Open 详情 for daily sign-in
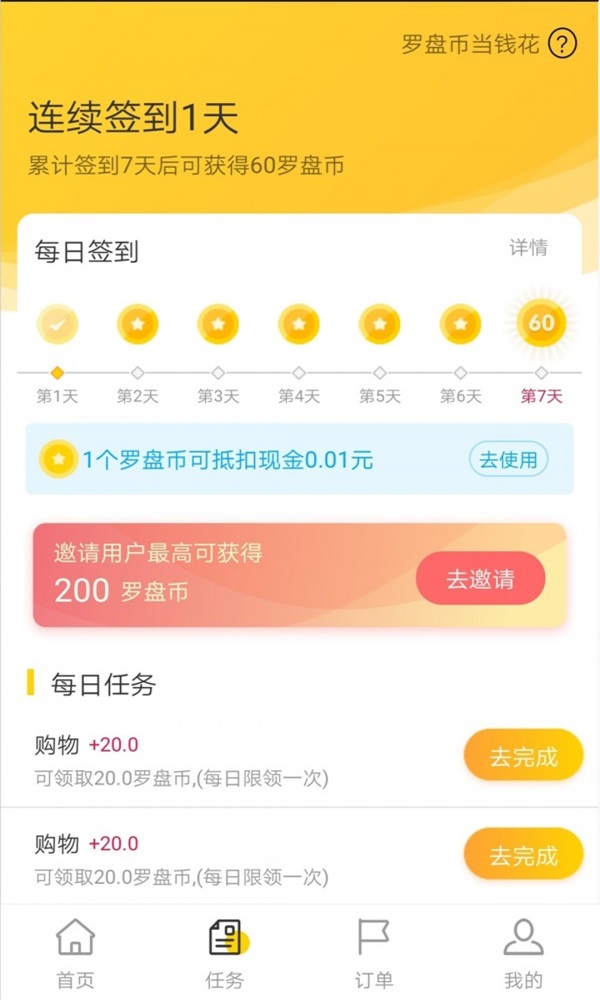The image size is (600, 1000). coord(529,248)
